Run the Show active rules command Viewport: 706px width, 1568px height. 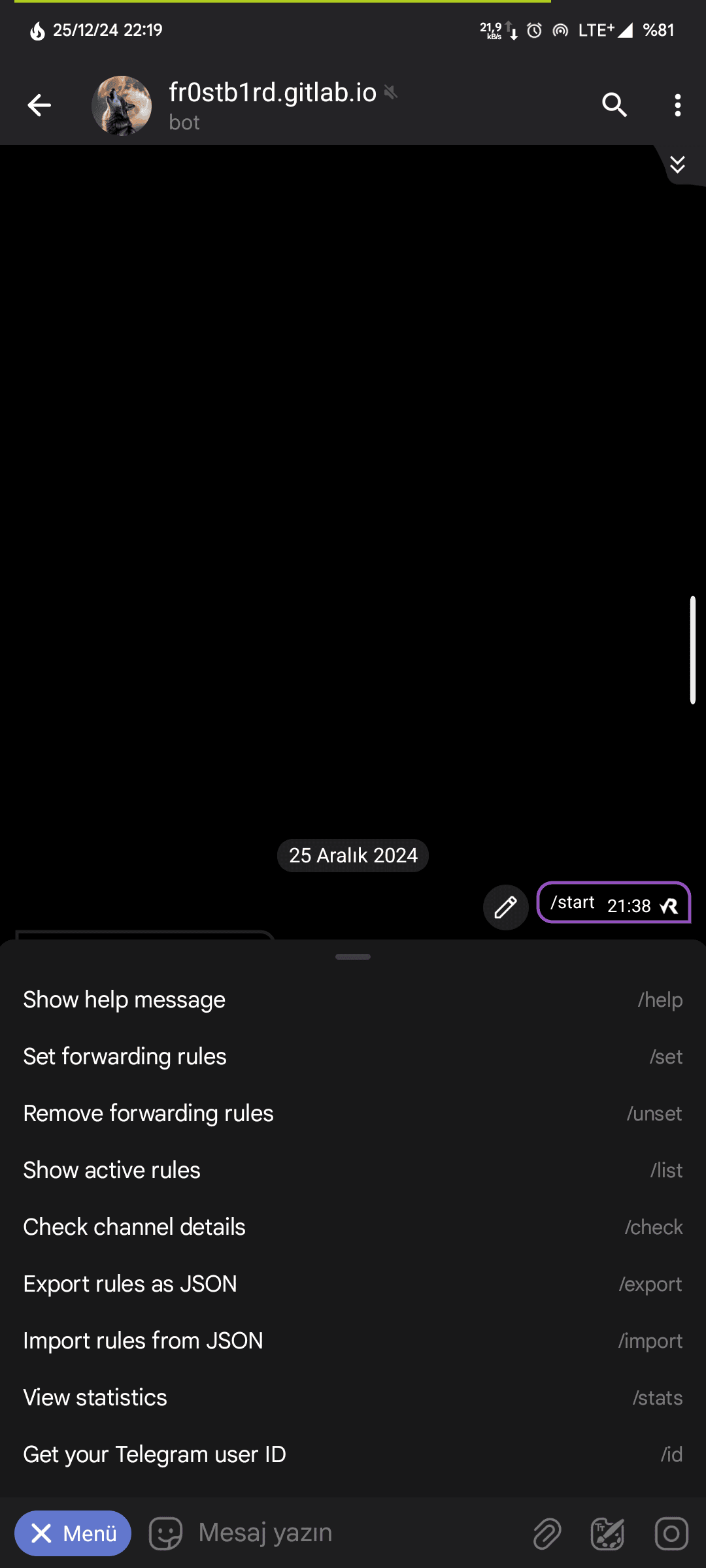pos(353,1170)
